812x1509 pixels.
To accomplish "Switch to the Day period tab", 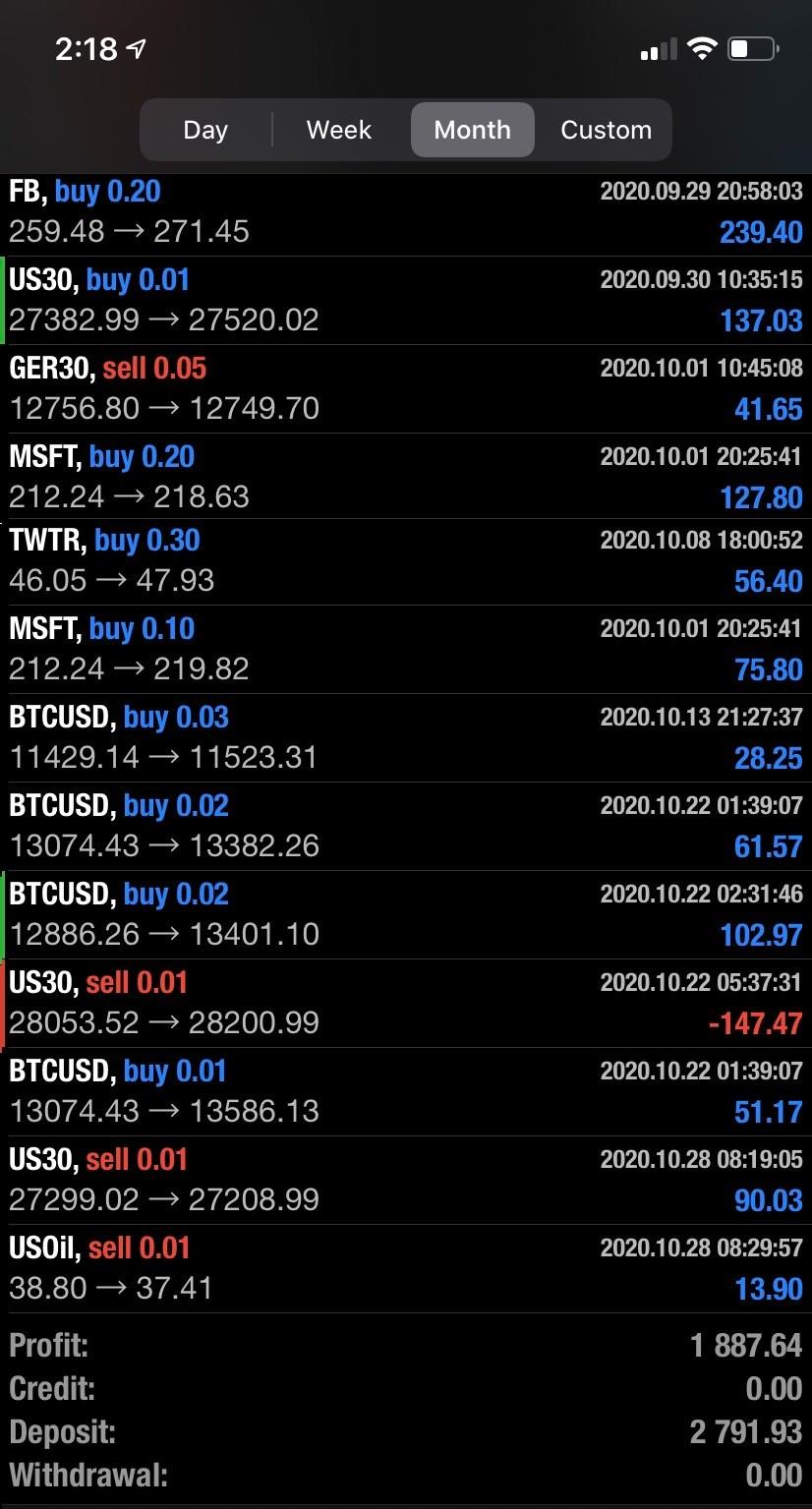I will [205, 130].
